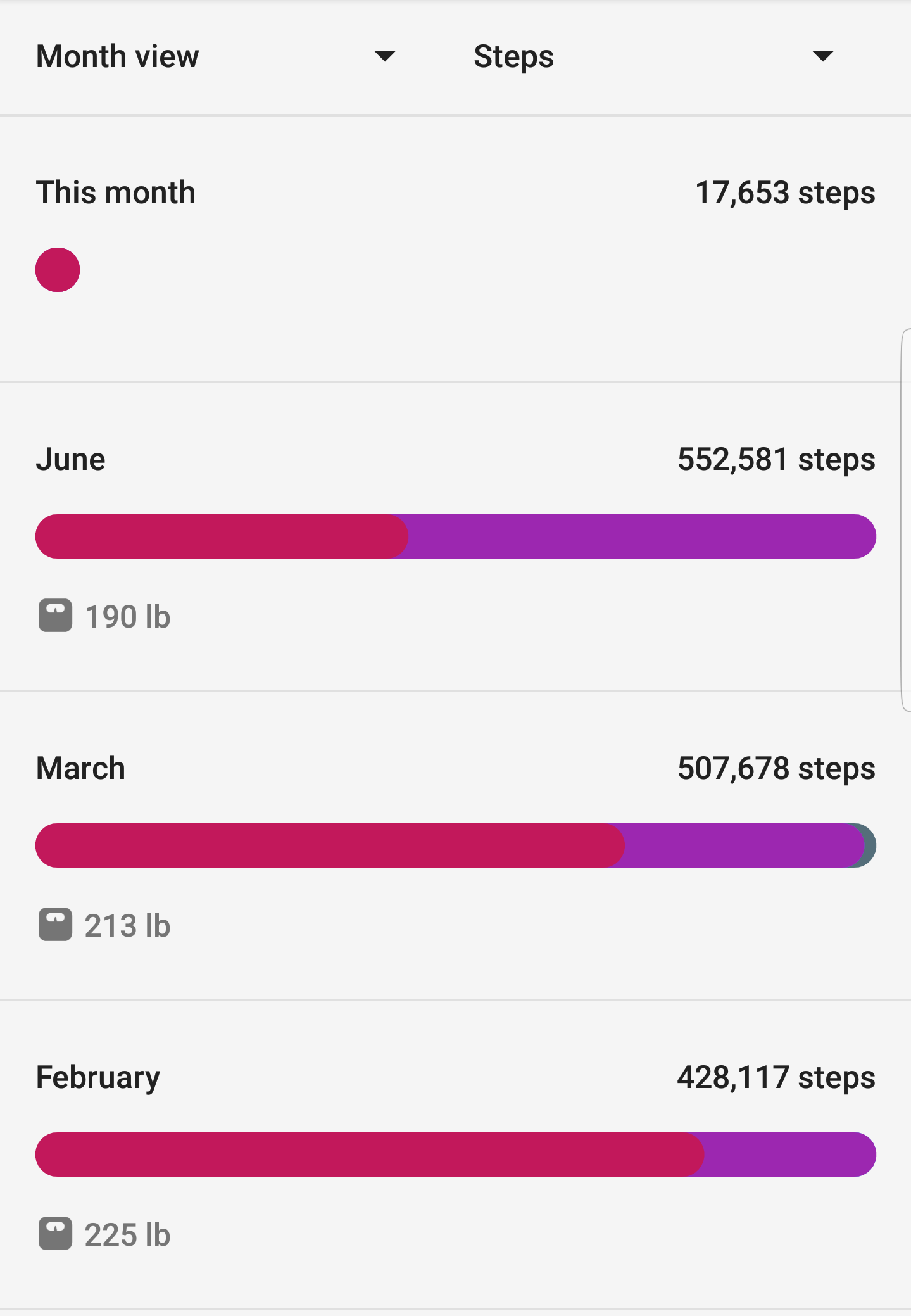Open the Month view dropdown
This screenshot has width=911, height=1316.
tap(215, 57)
